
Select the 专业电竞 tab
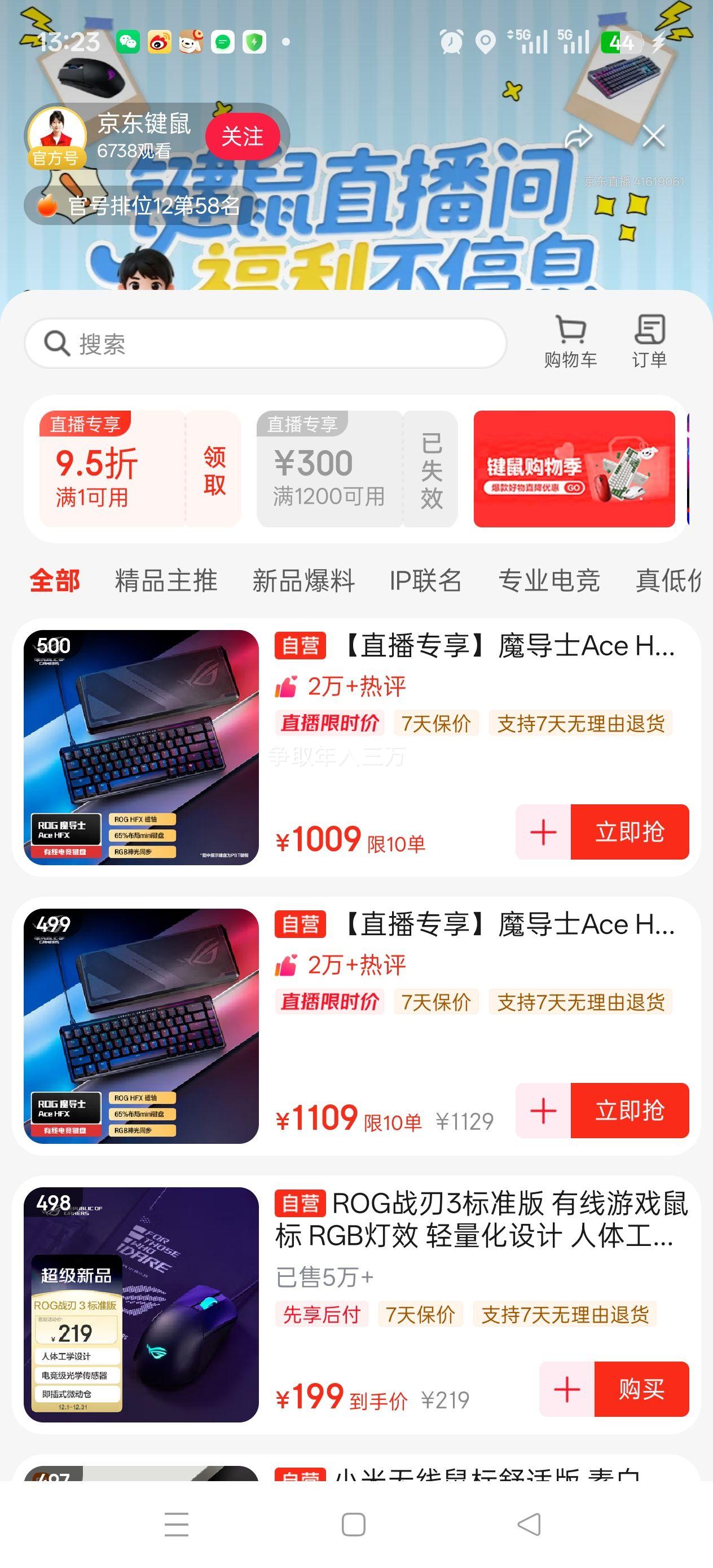point(550,582)
